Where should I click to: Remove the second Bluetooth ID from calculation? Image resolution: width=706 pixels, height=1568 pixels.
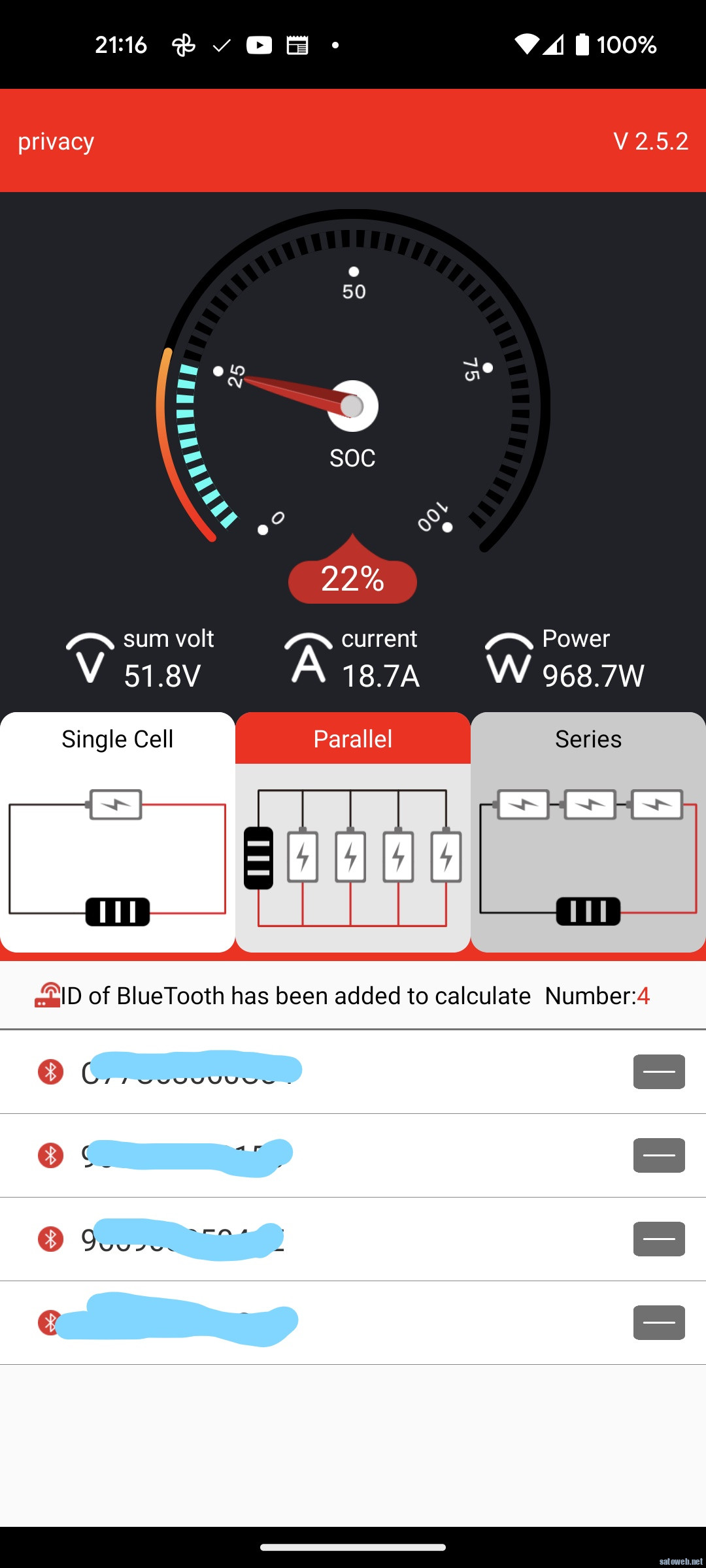pyautogui.click(x=659, y=1155)
